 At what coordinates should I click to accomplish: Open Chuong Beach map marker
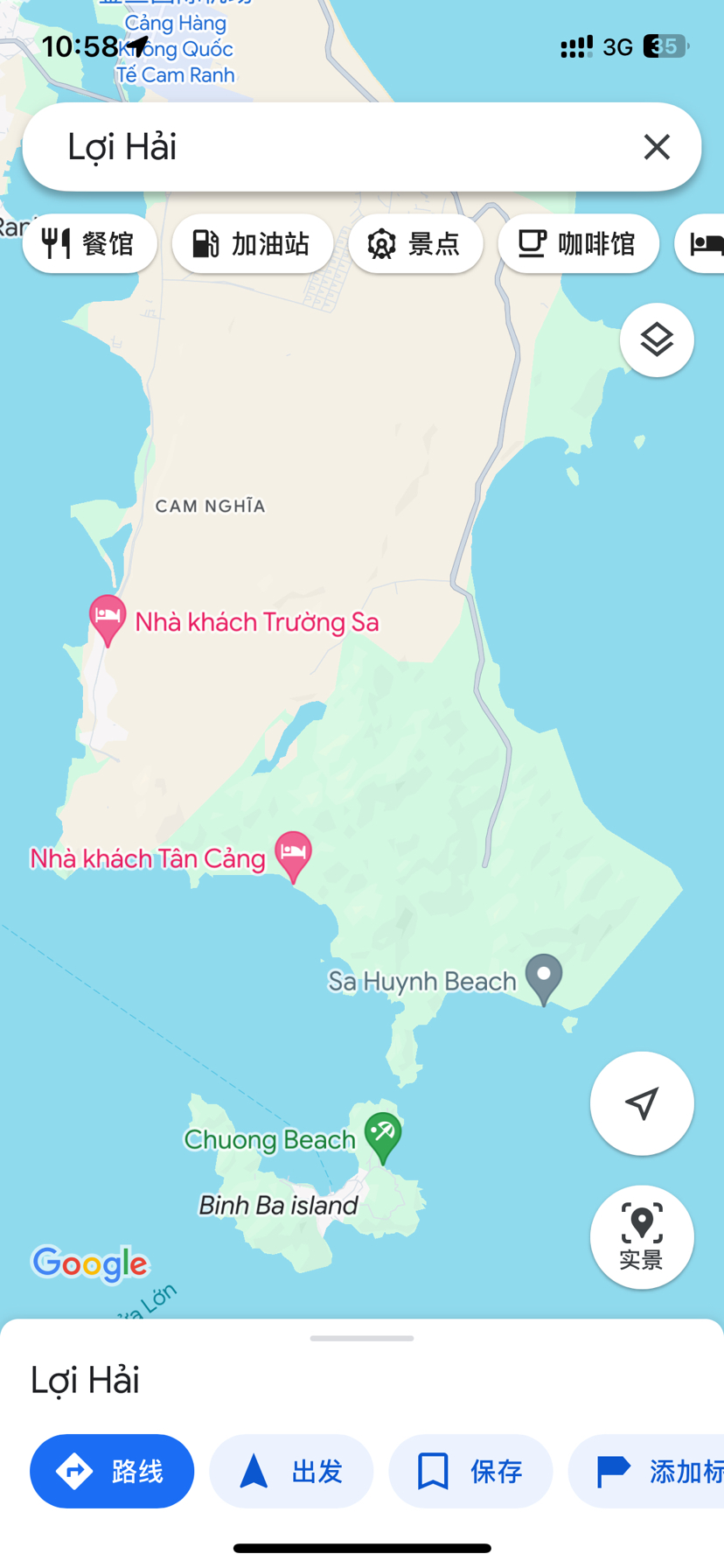coord(383,1135)
